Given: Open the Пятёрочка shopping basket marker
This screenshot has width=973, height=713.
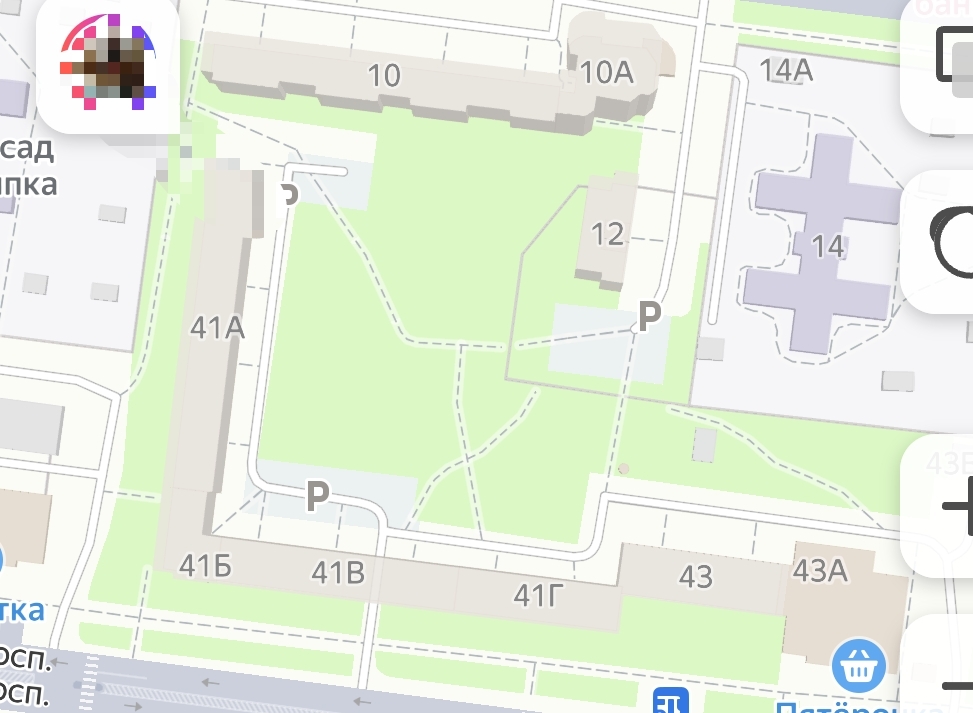Looking at the screenshot, I should (x=859, y=665).
